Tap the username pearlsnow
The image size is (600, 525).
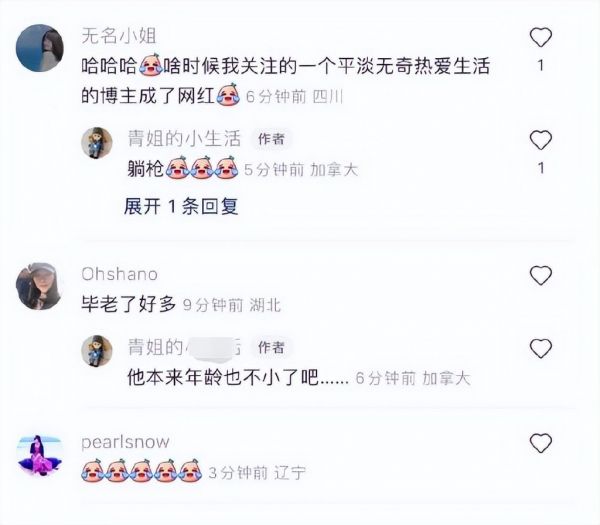coord(124,441)
